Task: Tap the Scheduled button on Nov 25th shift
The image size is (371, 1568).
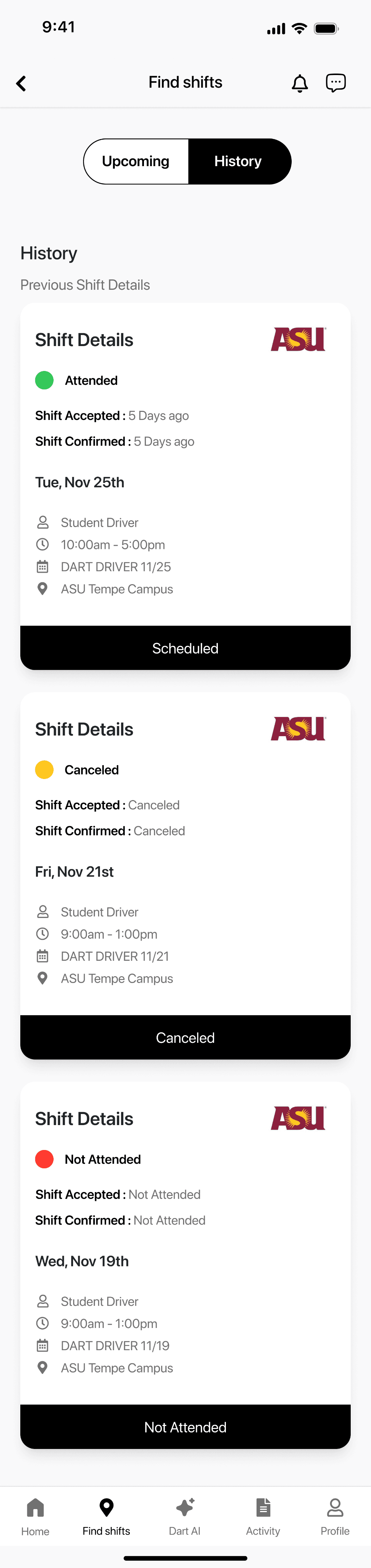Action: pos(185,648)
